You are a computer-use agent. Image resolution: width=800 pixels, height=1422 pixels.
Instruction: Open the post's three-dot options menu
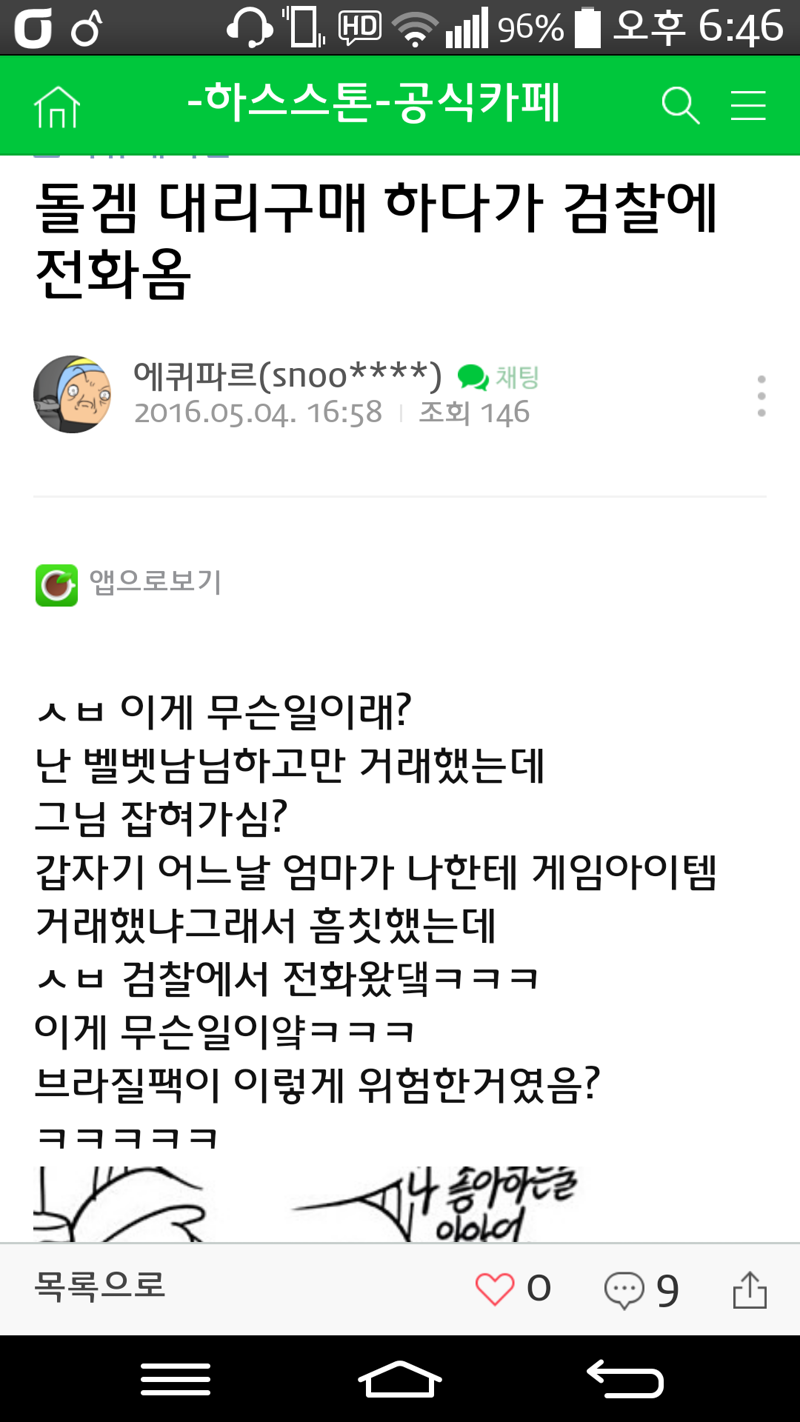(761, 396)
